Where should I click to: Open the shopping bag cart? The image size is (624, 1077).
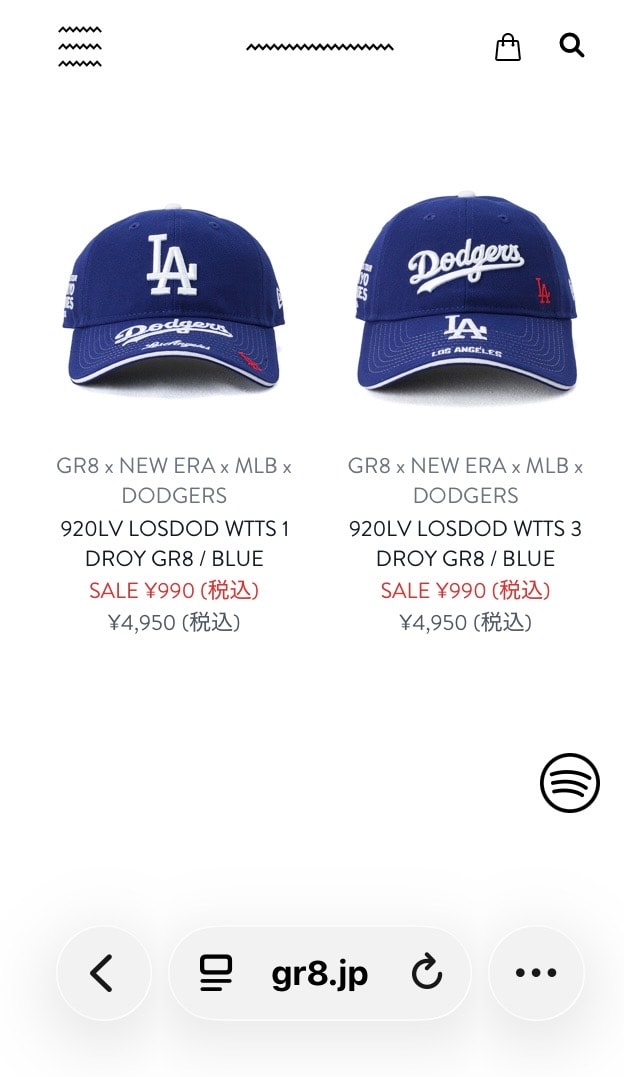(x=508, y=47)
